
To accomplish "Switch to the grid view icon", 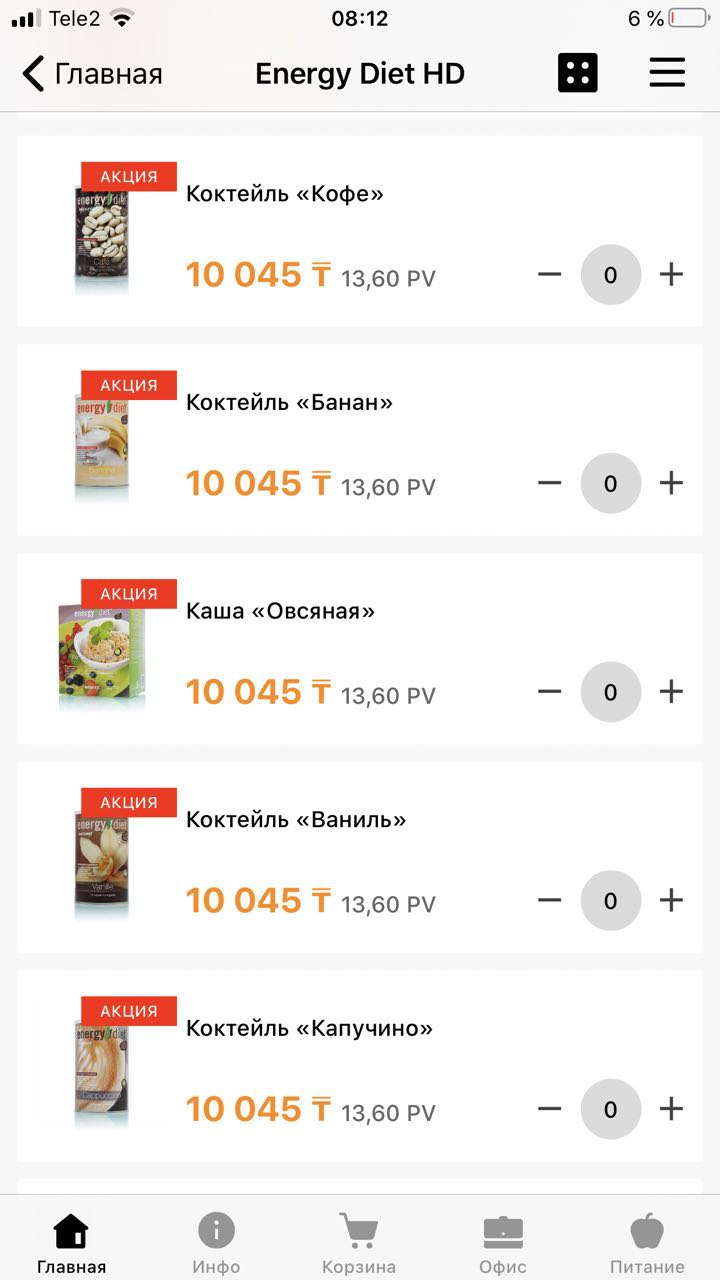I will tap(577, 73).
